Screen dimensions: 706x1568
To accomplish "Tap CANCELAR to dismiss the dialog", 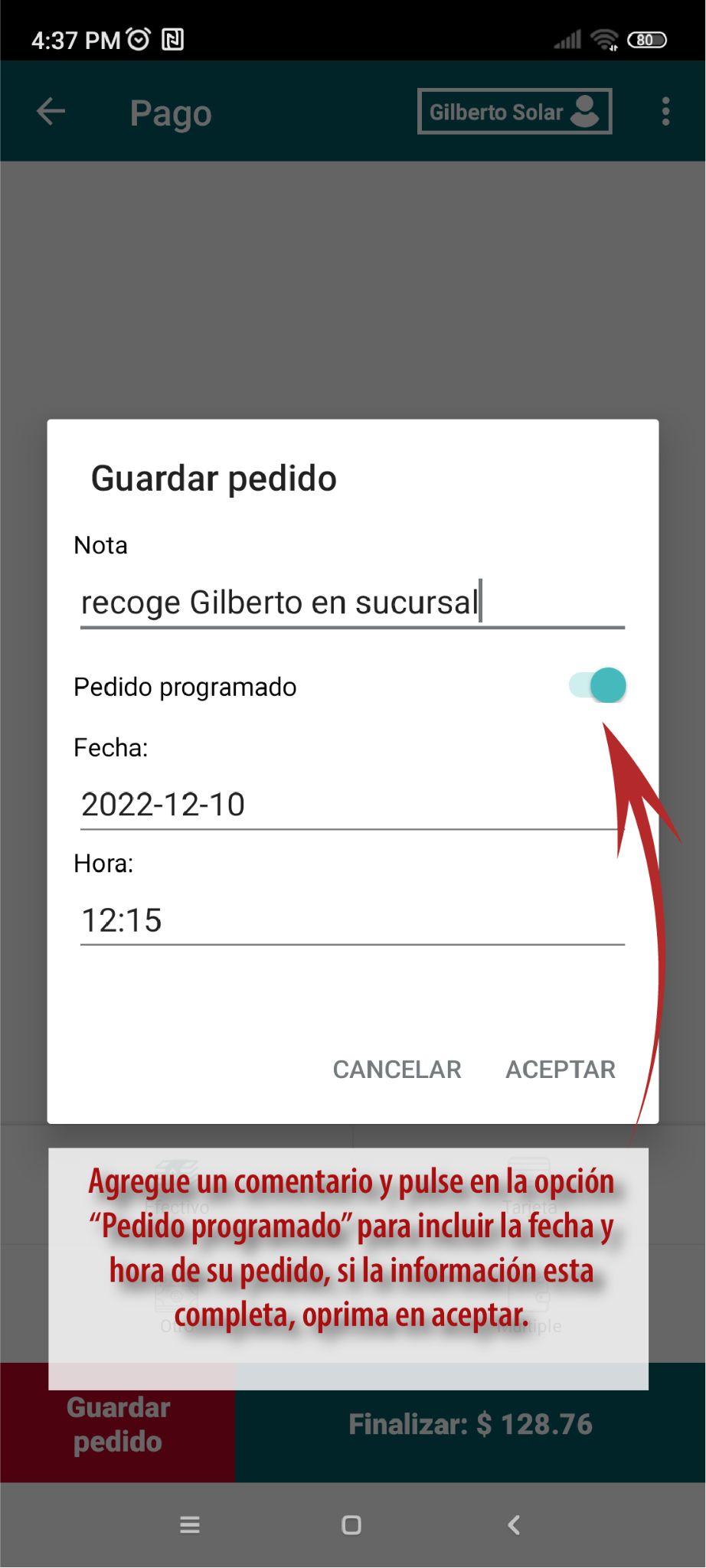I will pos(397,1070).
